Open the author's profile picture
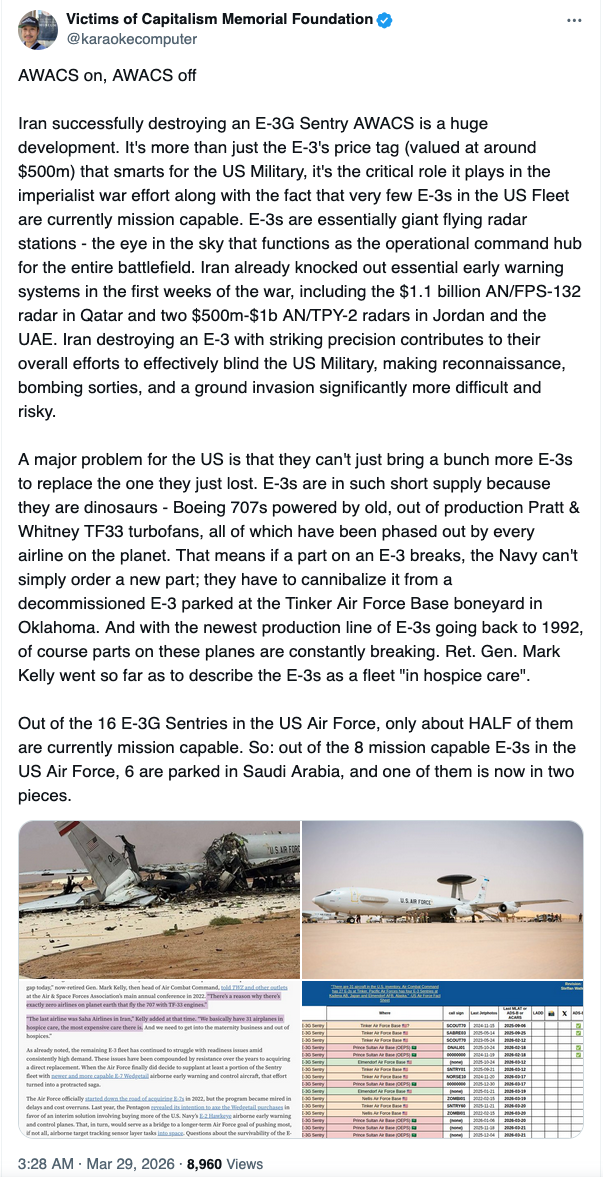This screenshot has width=603, height=1177. pos(36,29)
